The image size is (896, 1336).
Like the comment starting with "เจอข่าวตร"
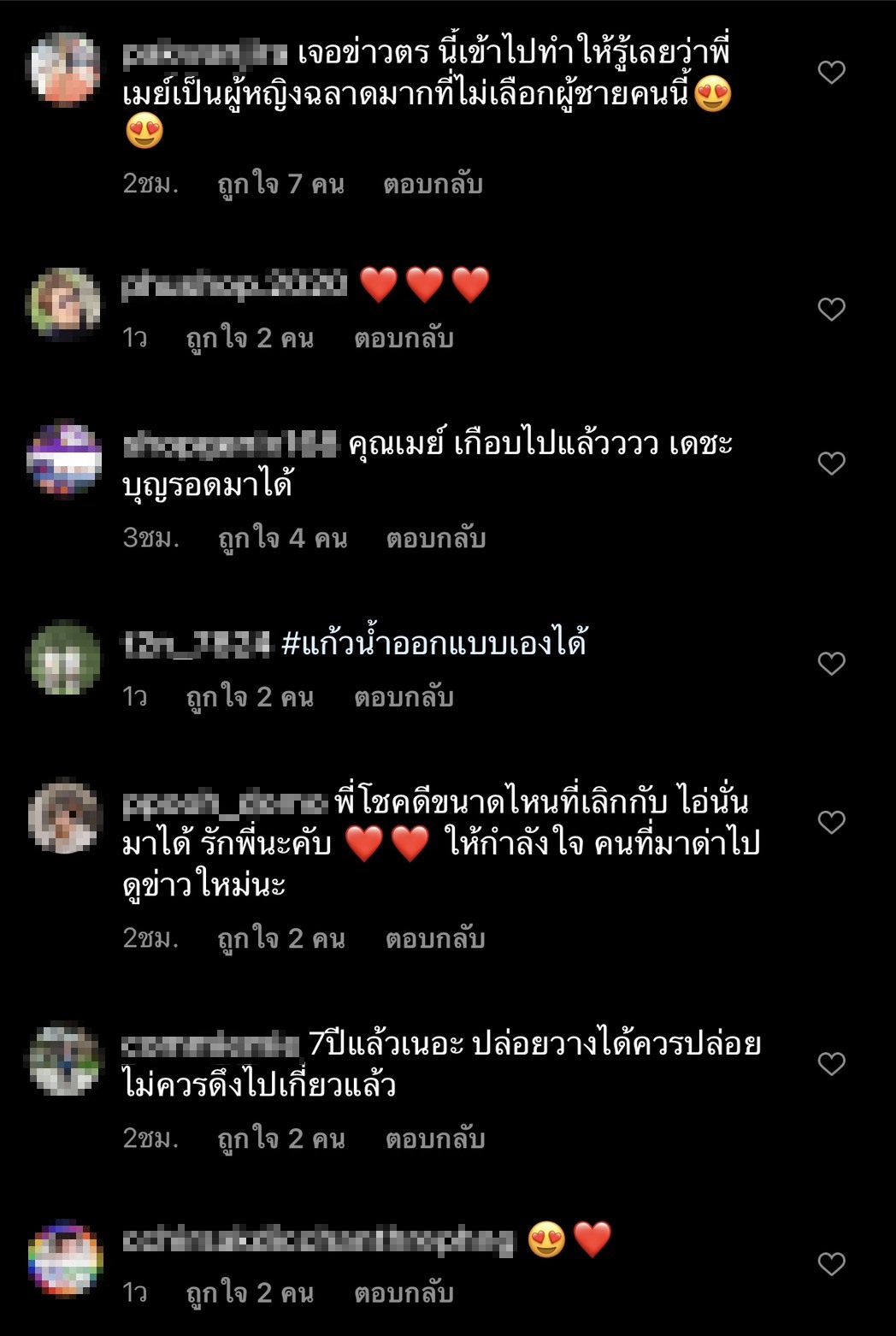831,72
